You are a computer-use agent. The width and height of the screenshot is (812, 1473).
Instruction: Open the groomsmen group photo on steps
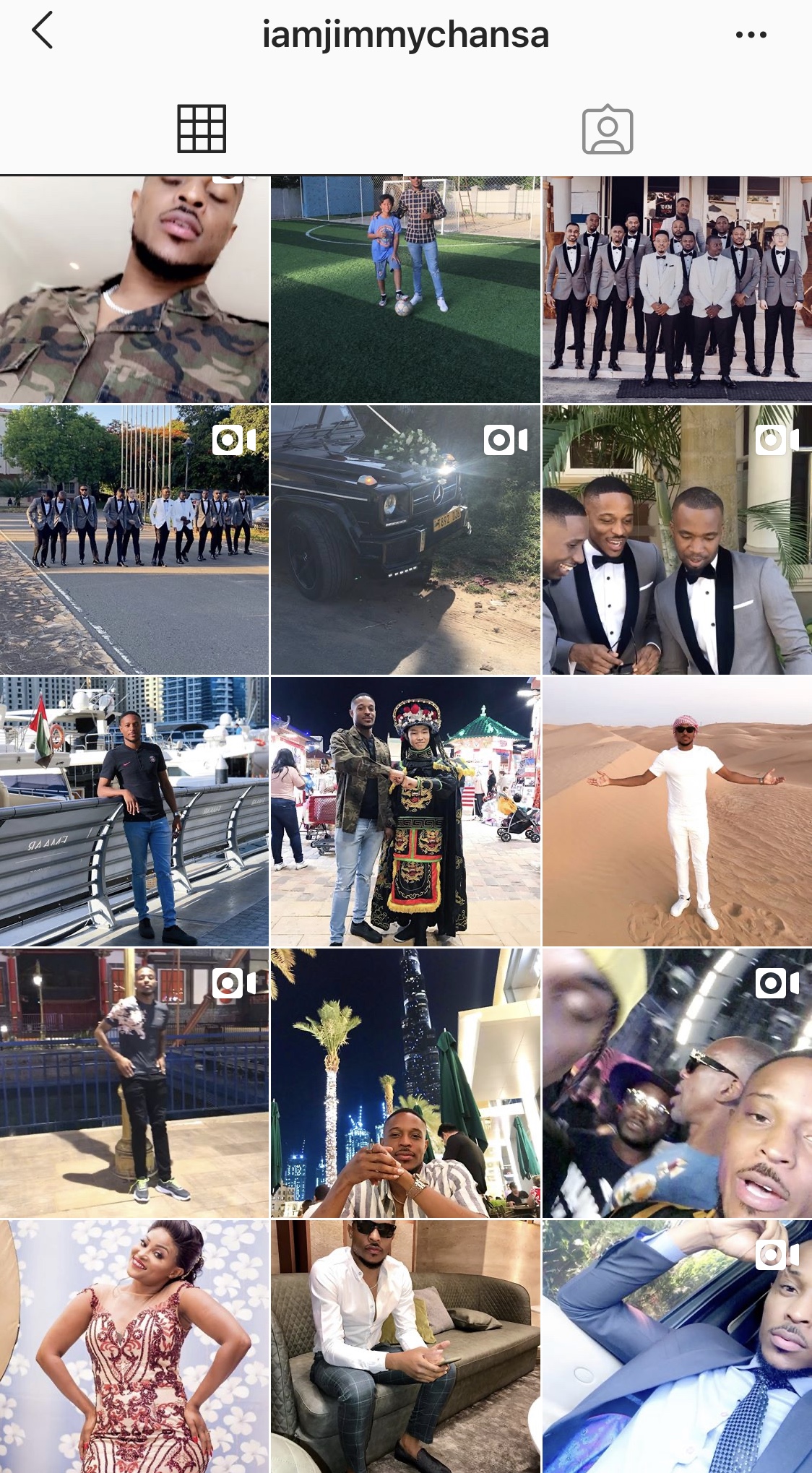(x=677, y=289)
